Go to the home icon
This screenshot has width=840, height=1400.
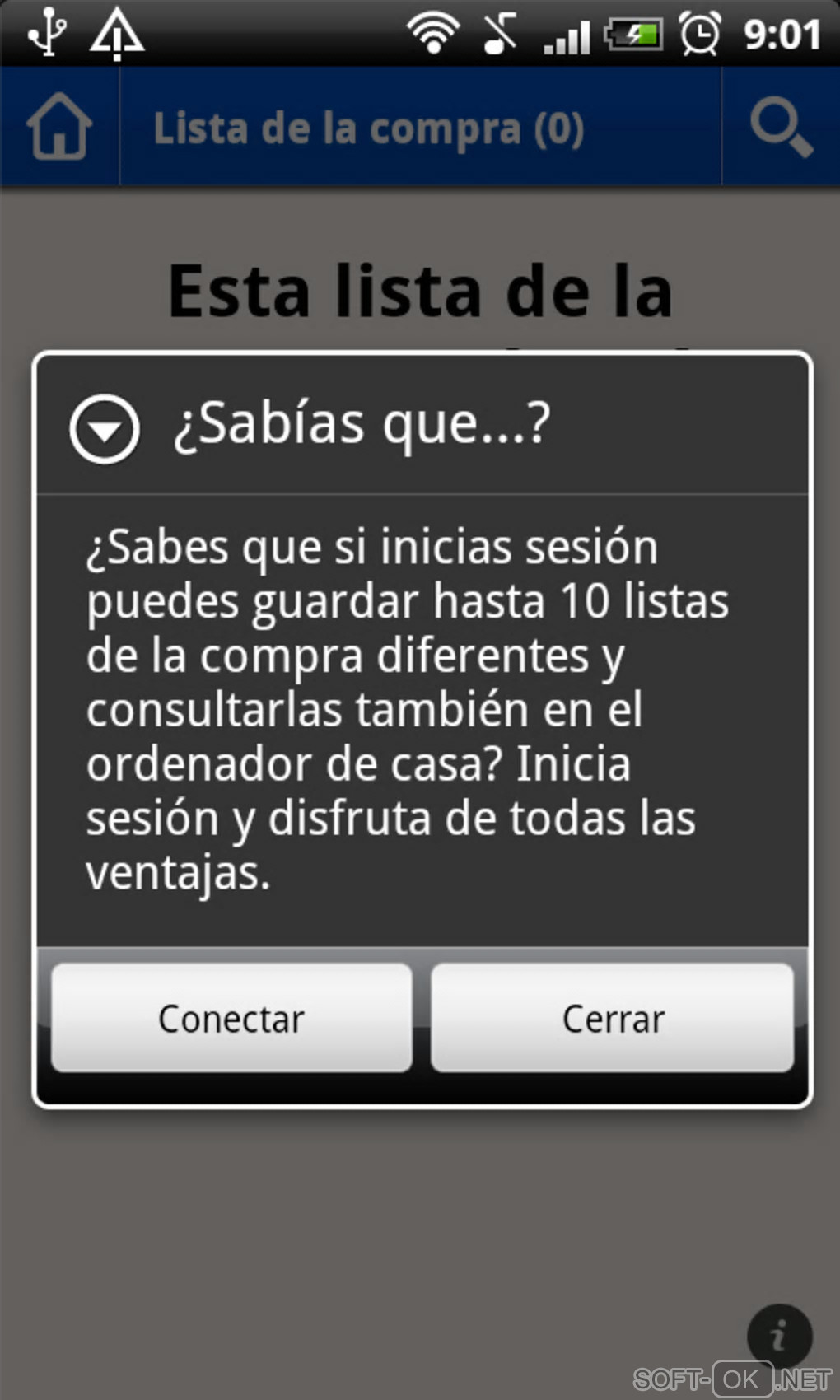pyautogui.click(x=59, y=127)
